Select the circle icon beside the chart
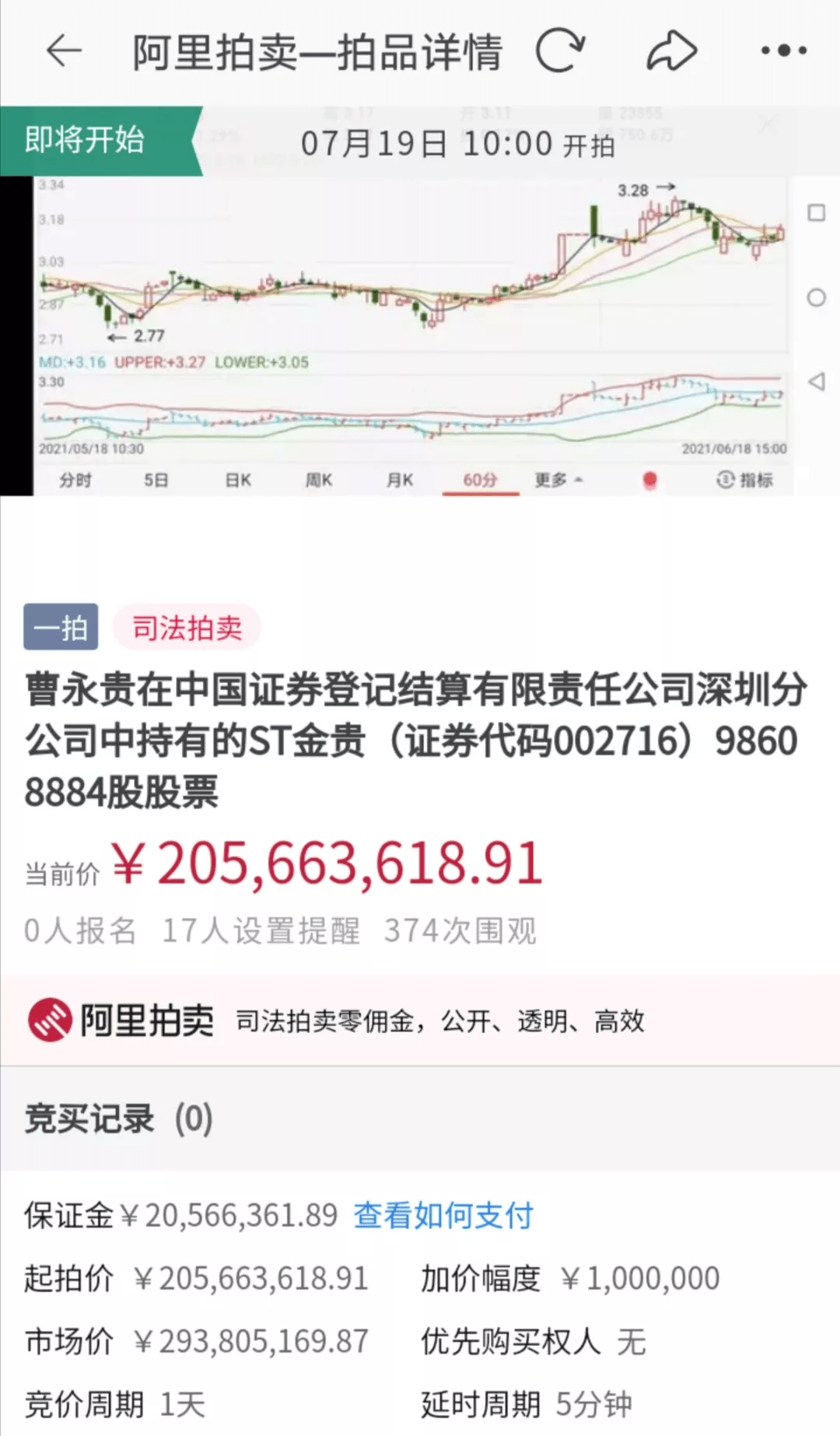 (815, 296)
